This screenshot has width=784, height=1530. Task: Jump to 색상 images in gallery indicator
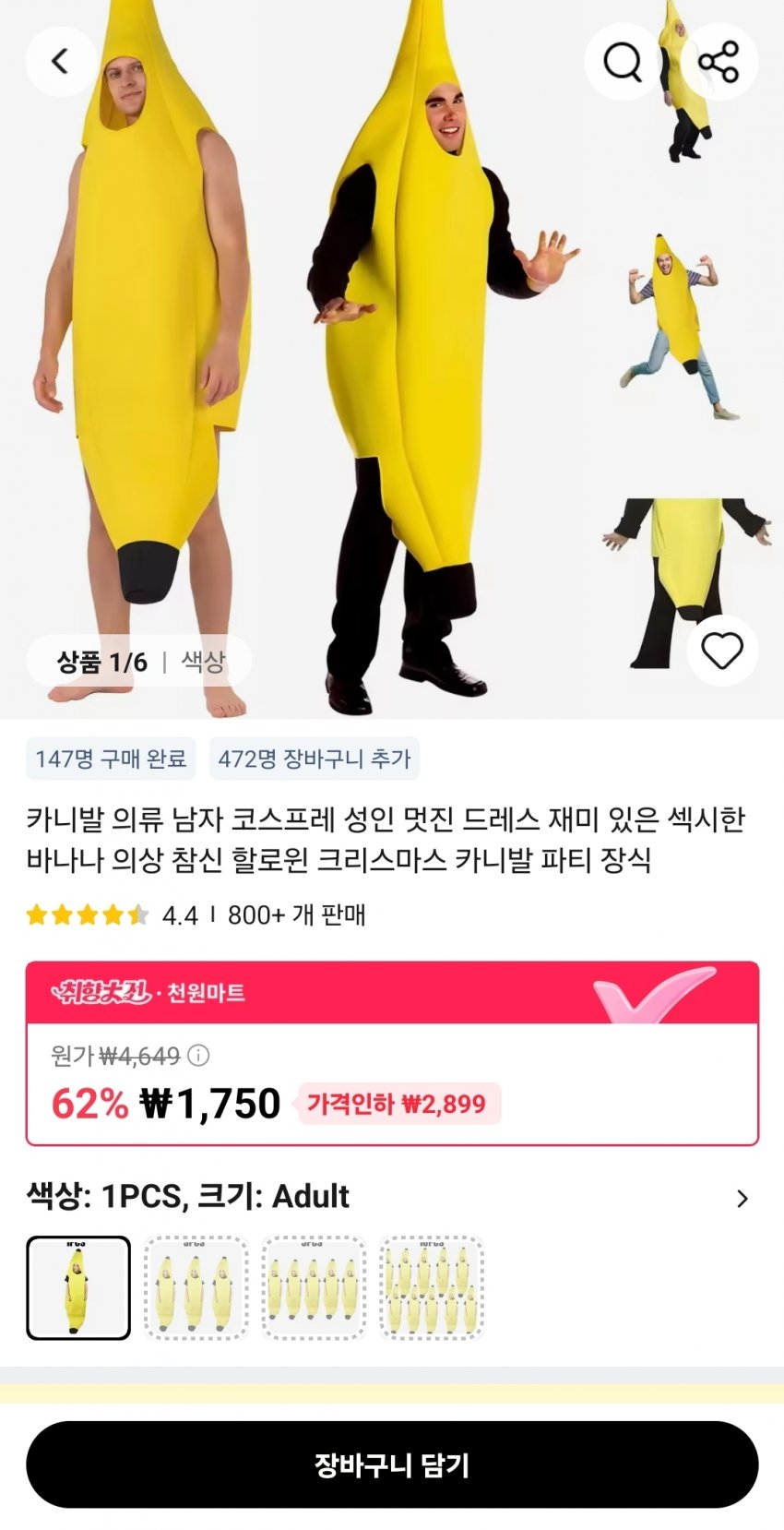[x=203, y=662]
